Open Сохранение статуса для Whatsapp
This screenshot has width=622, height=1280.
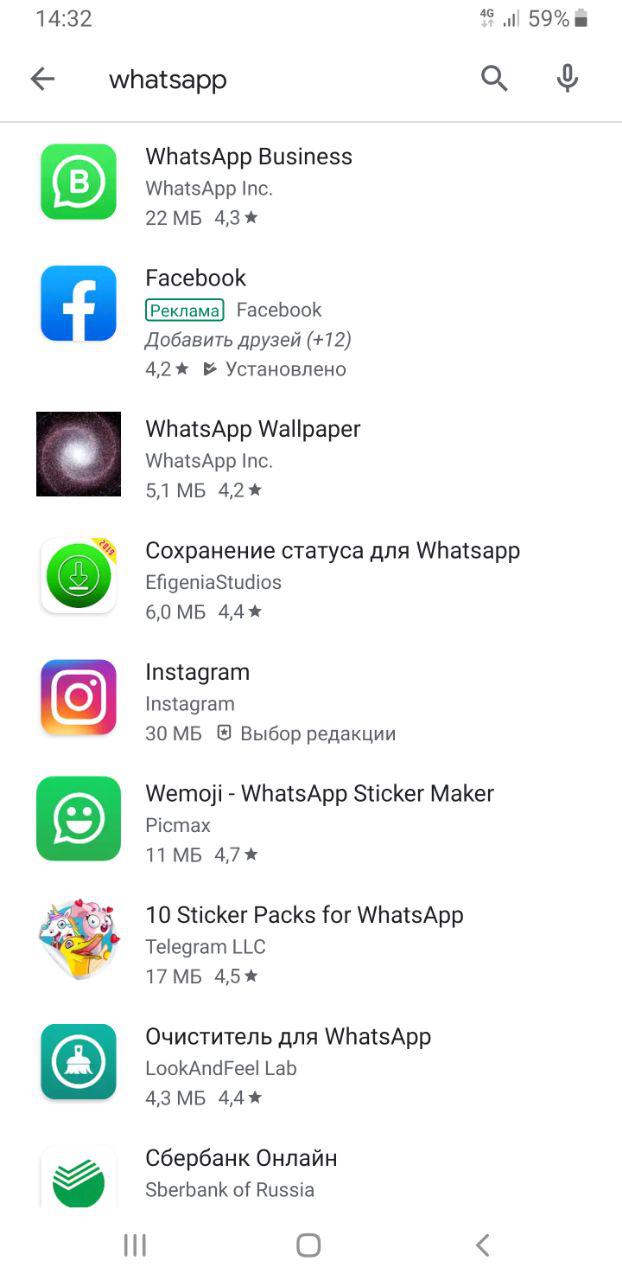pyautogui.click(x=332, y=551)
